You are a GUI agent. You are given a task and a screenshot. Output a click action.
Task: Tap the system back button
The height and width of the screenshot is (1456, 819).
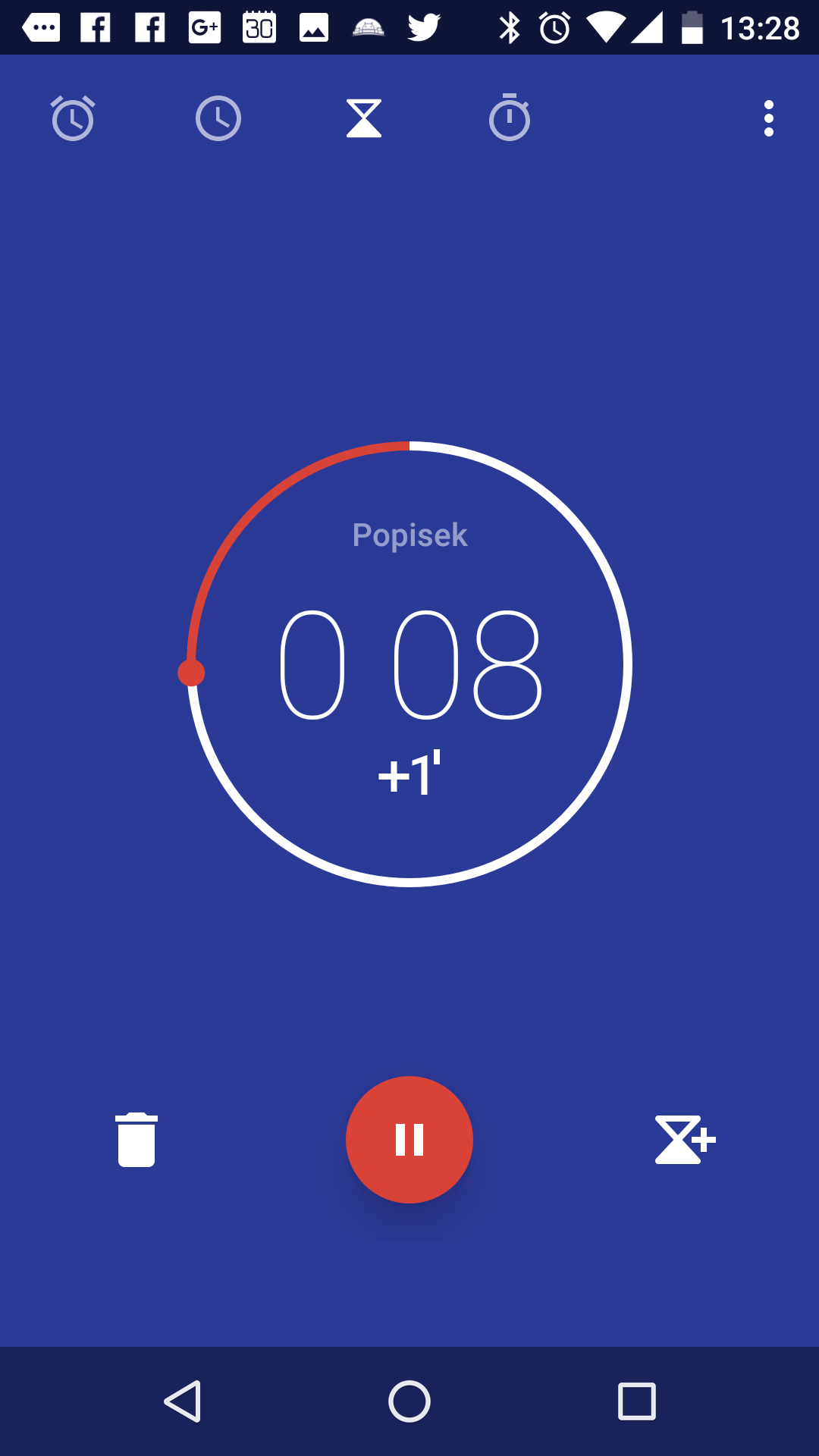[183, 1401]
